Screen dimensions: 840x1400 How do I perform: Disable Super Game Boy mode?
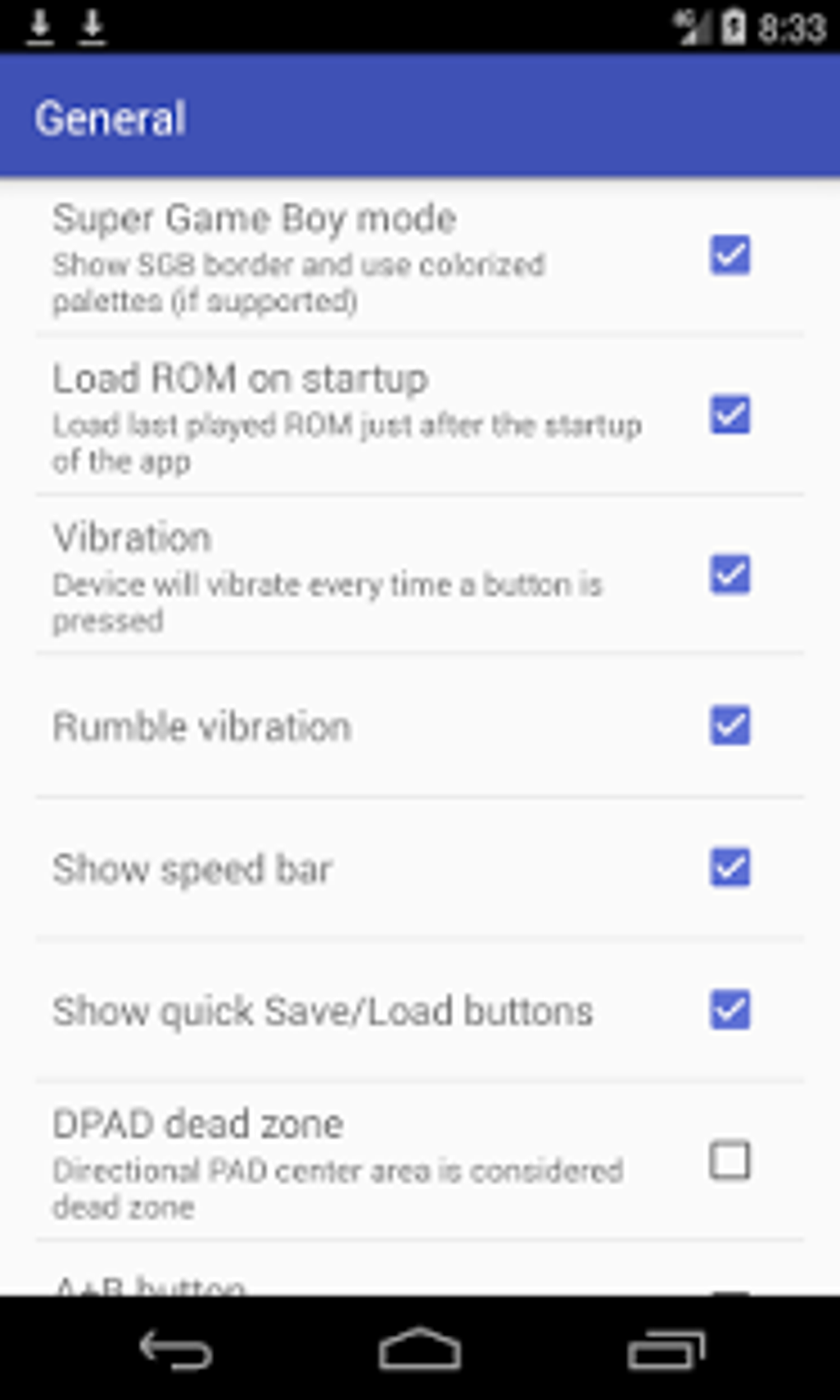[731, 258]
